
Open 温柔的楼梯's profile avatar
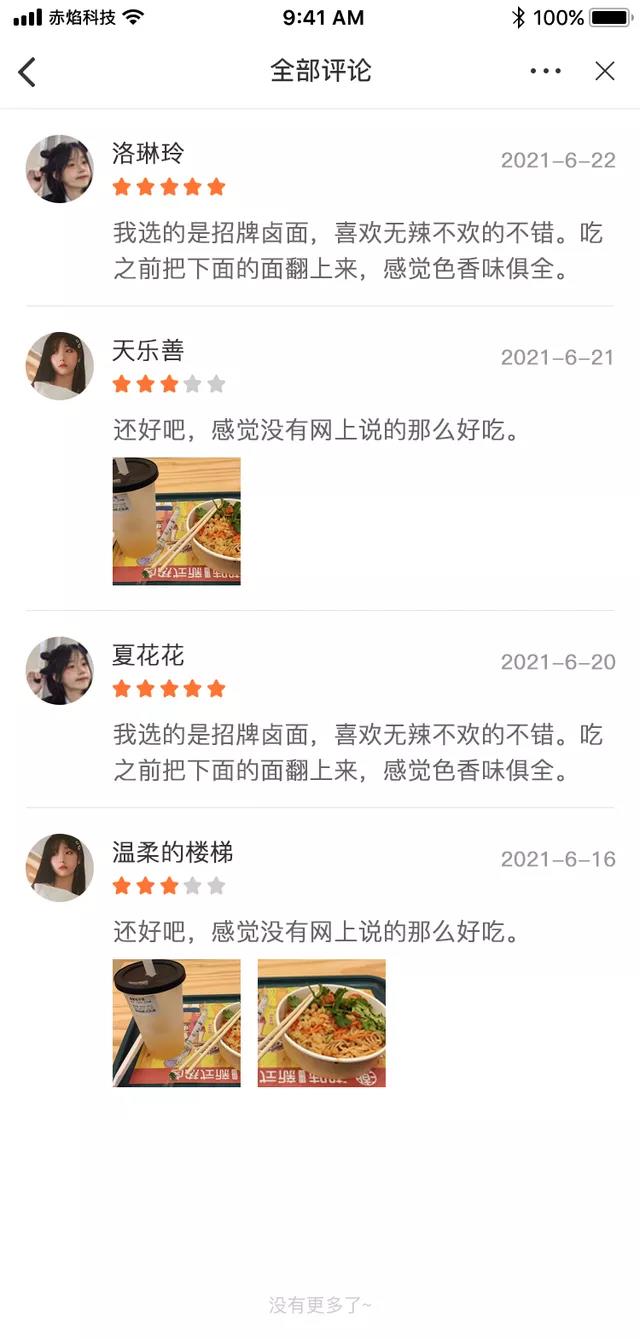point(59,868)
